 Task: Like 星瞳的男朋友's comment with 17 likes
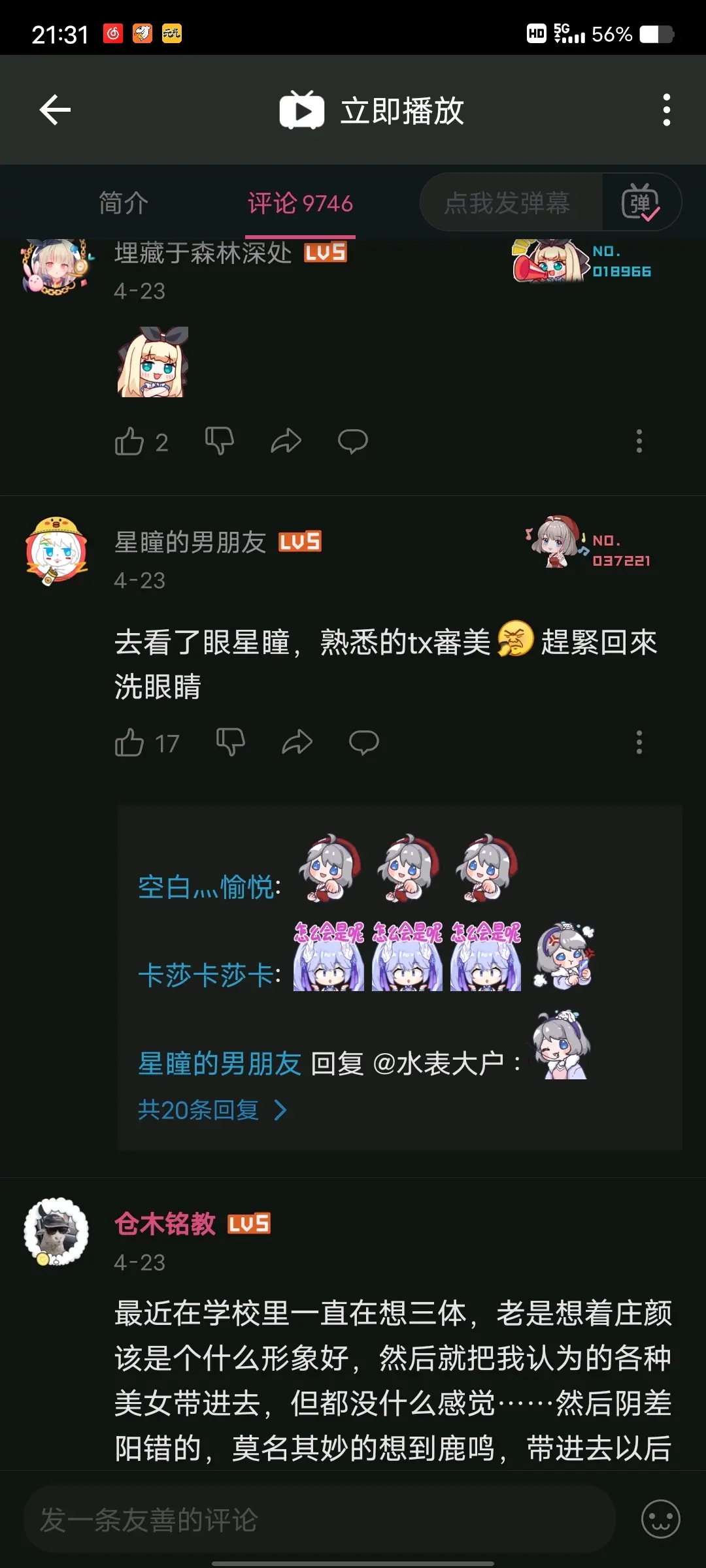129,743
